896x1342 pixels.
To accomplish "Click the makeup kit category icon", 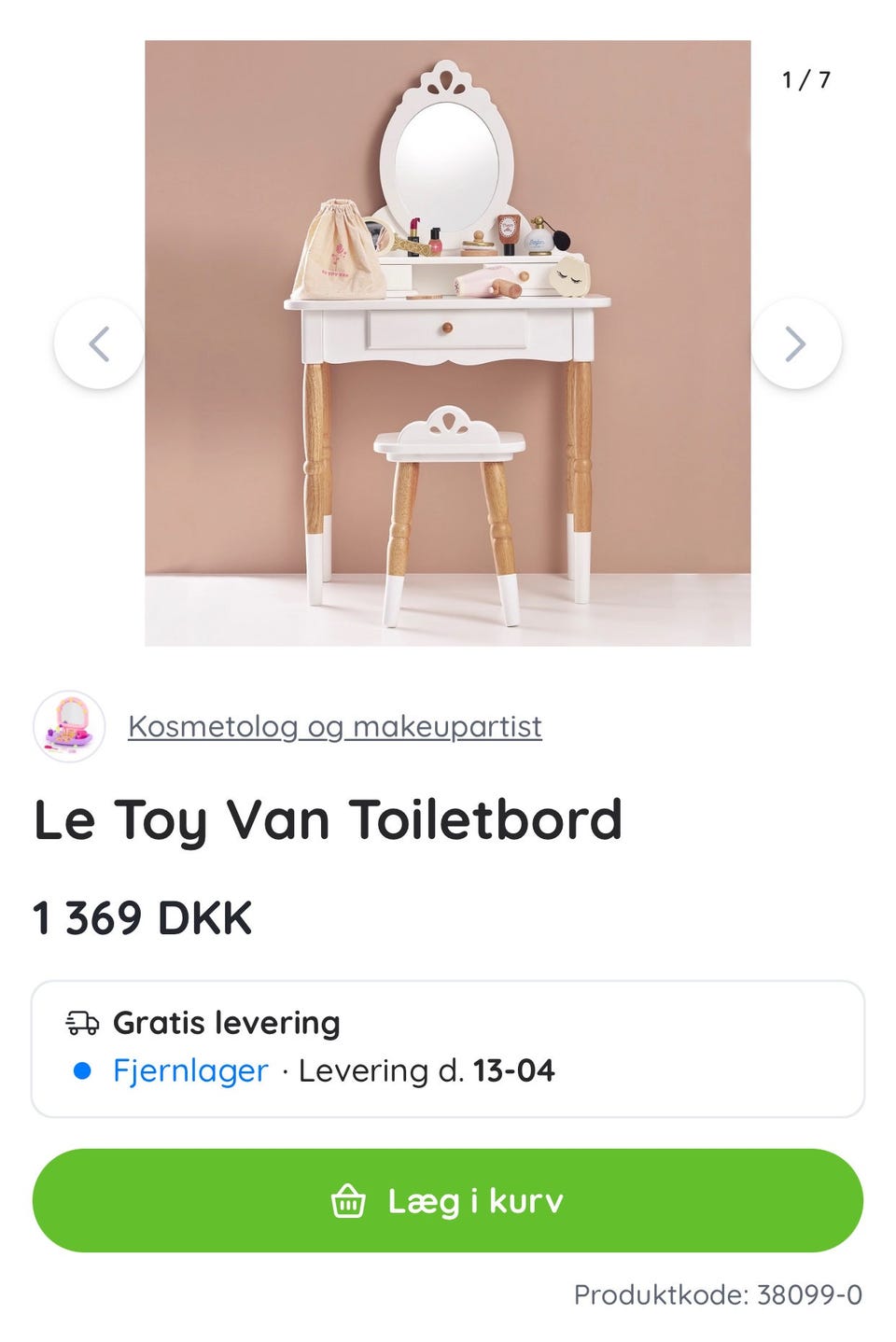I will 70,727.
